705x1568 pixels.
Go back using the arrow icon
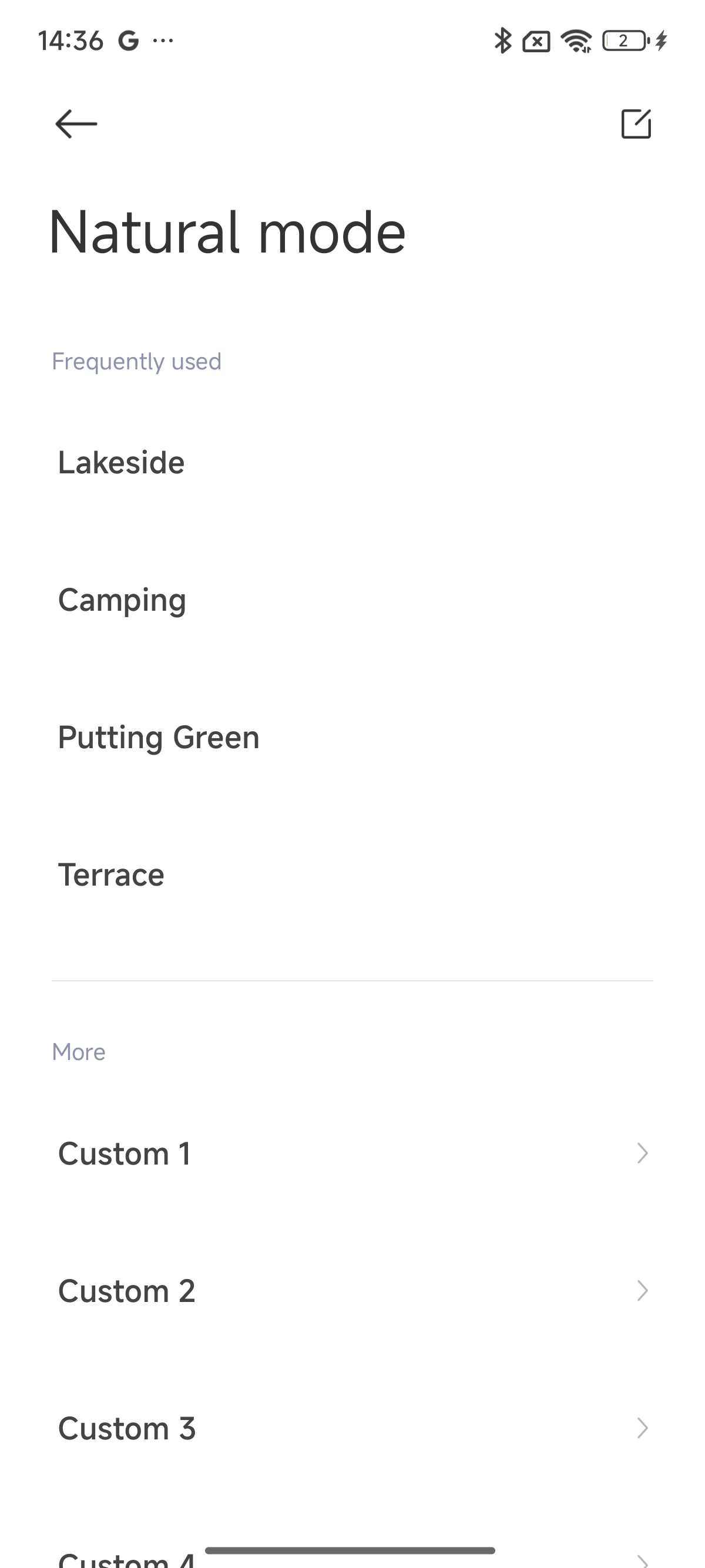pyautogui.click(x=76, y=124)
